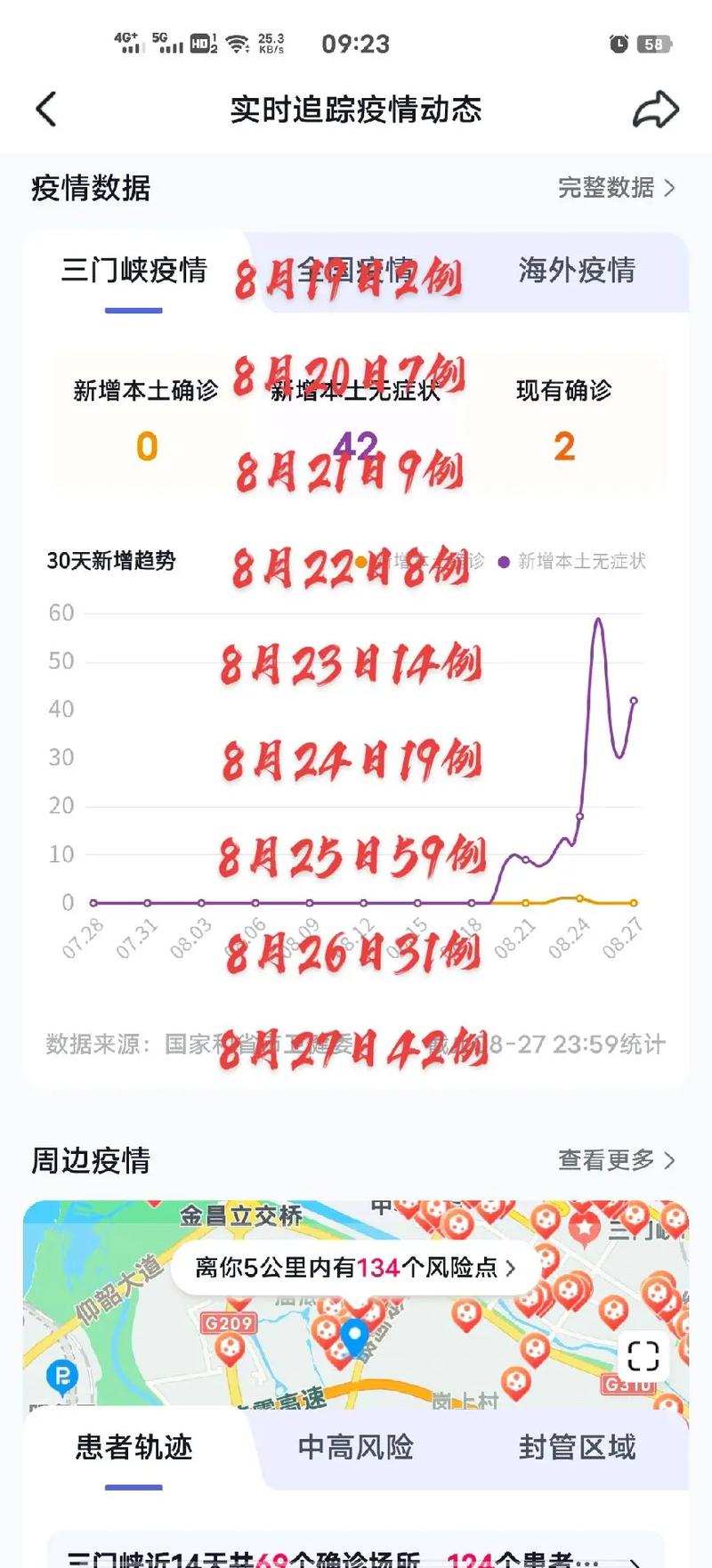
Task: Switch to the 海外疫情 tab
Action: (577, 271)
